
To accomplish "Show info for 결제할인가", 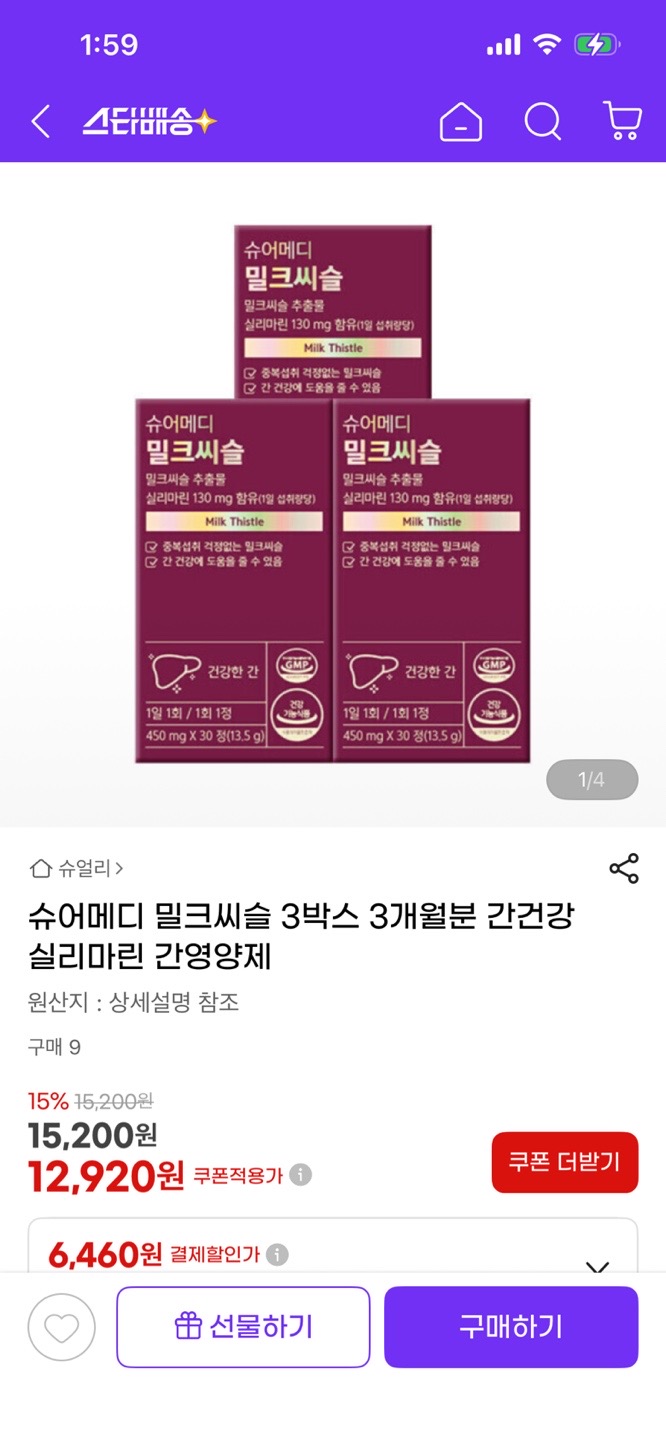I will (278, 1253).
